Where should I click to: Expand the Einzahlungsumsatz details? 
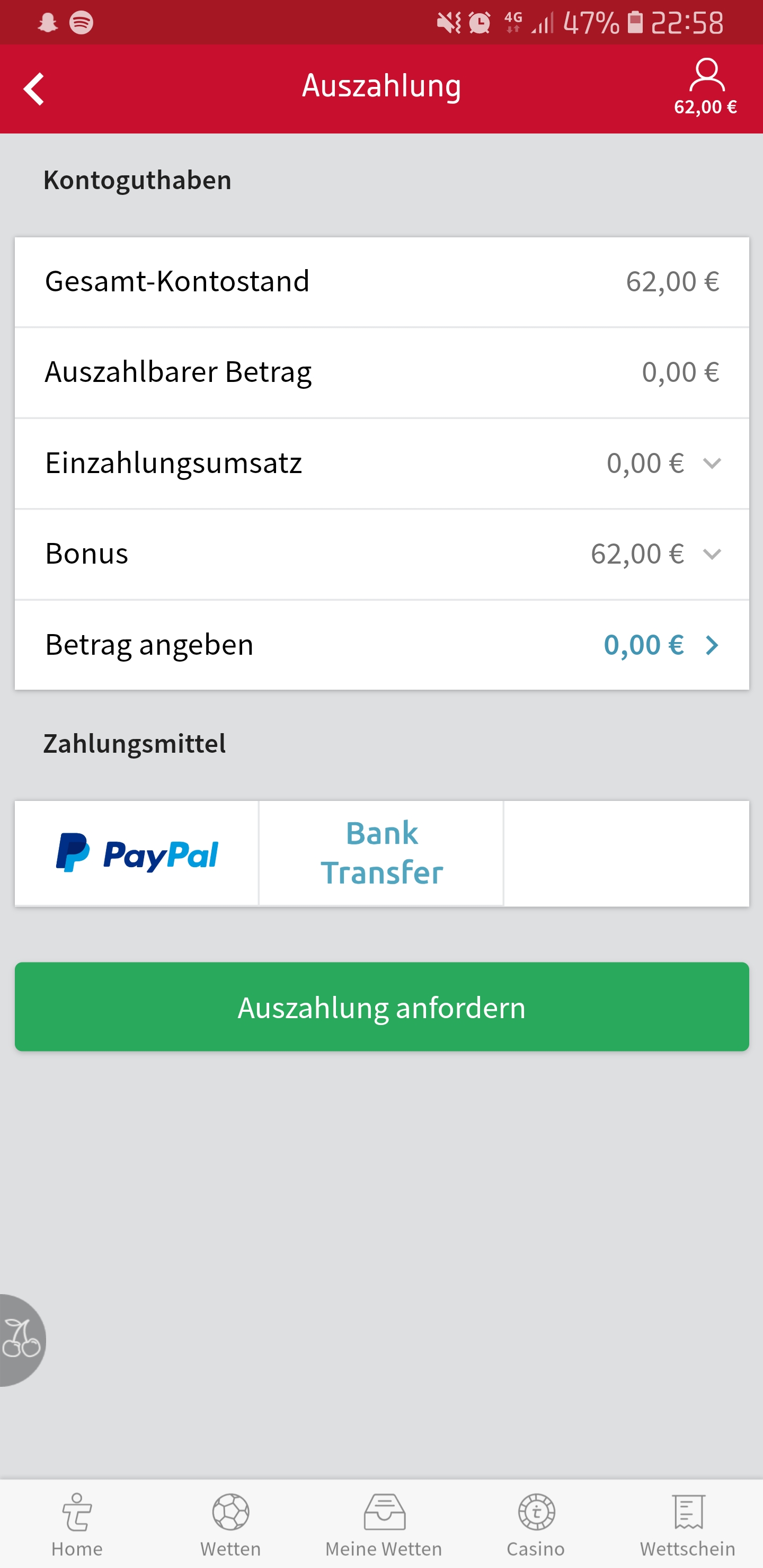click(711, 464)
